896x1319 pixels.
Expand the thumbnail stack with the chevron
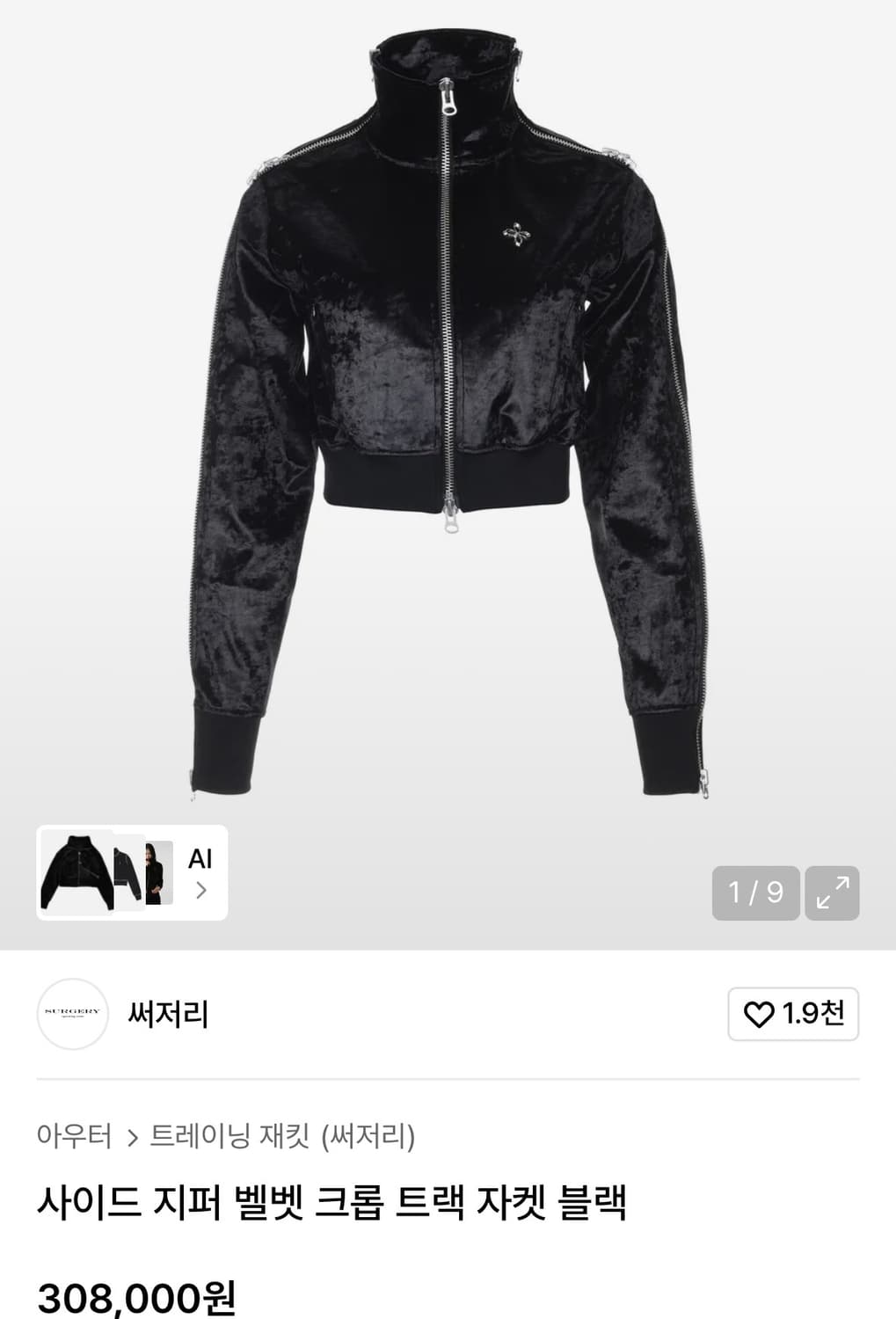point(204,891)
